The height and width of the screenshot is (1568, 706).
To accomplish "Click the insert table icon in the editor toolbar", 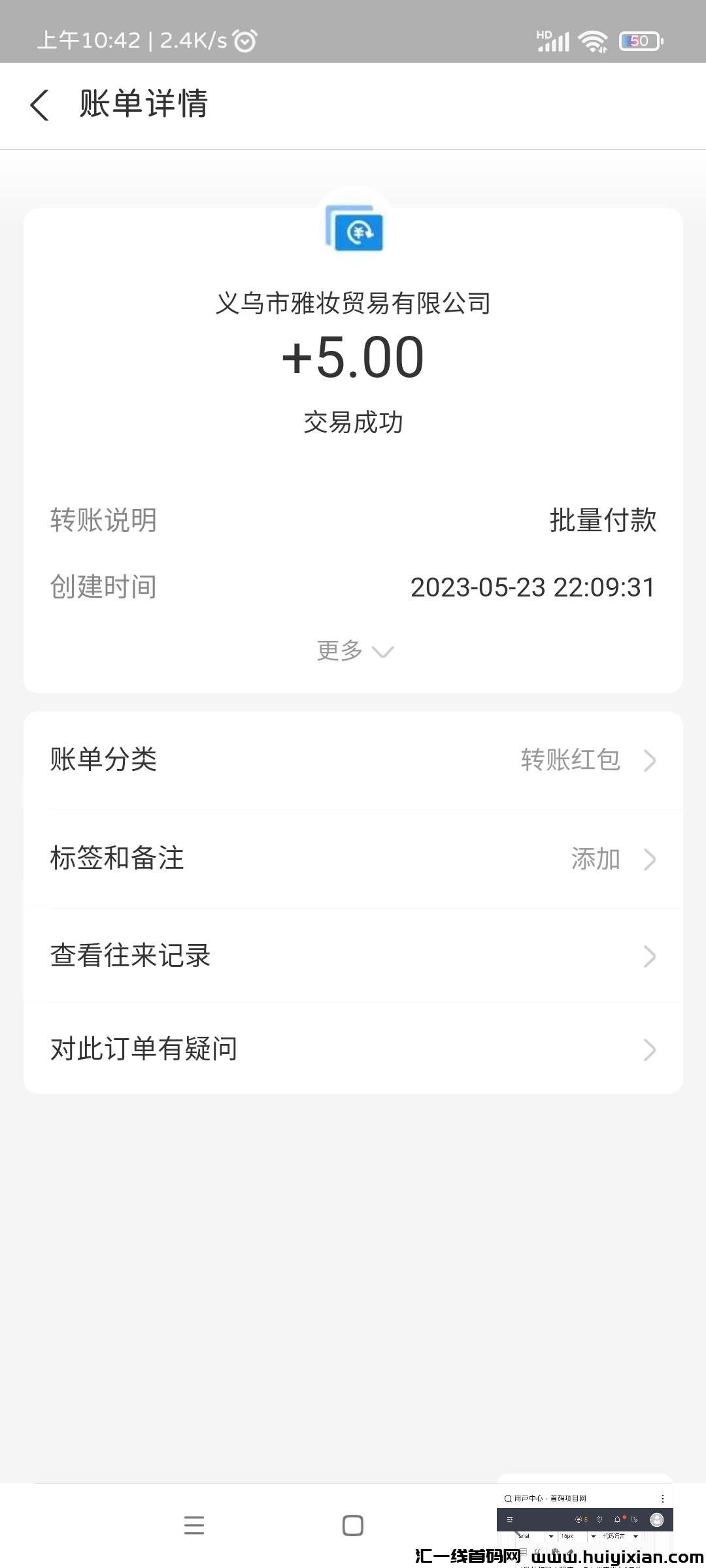I will [x=524, y=1552].
